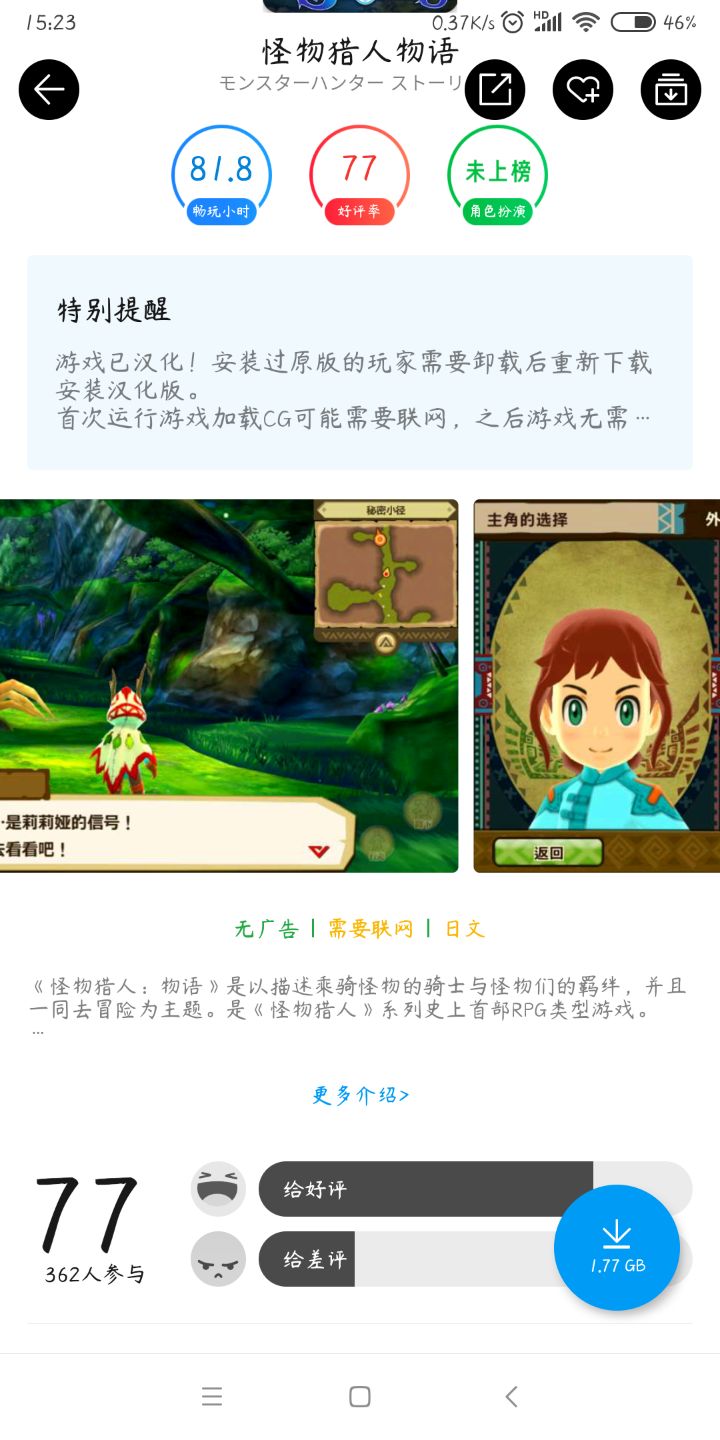Tap the system home button
This screenshot has height=1440, width=720.
tap(360, 1397)
